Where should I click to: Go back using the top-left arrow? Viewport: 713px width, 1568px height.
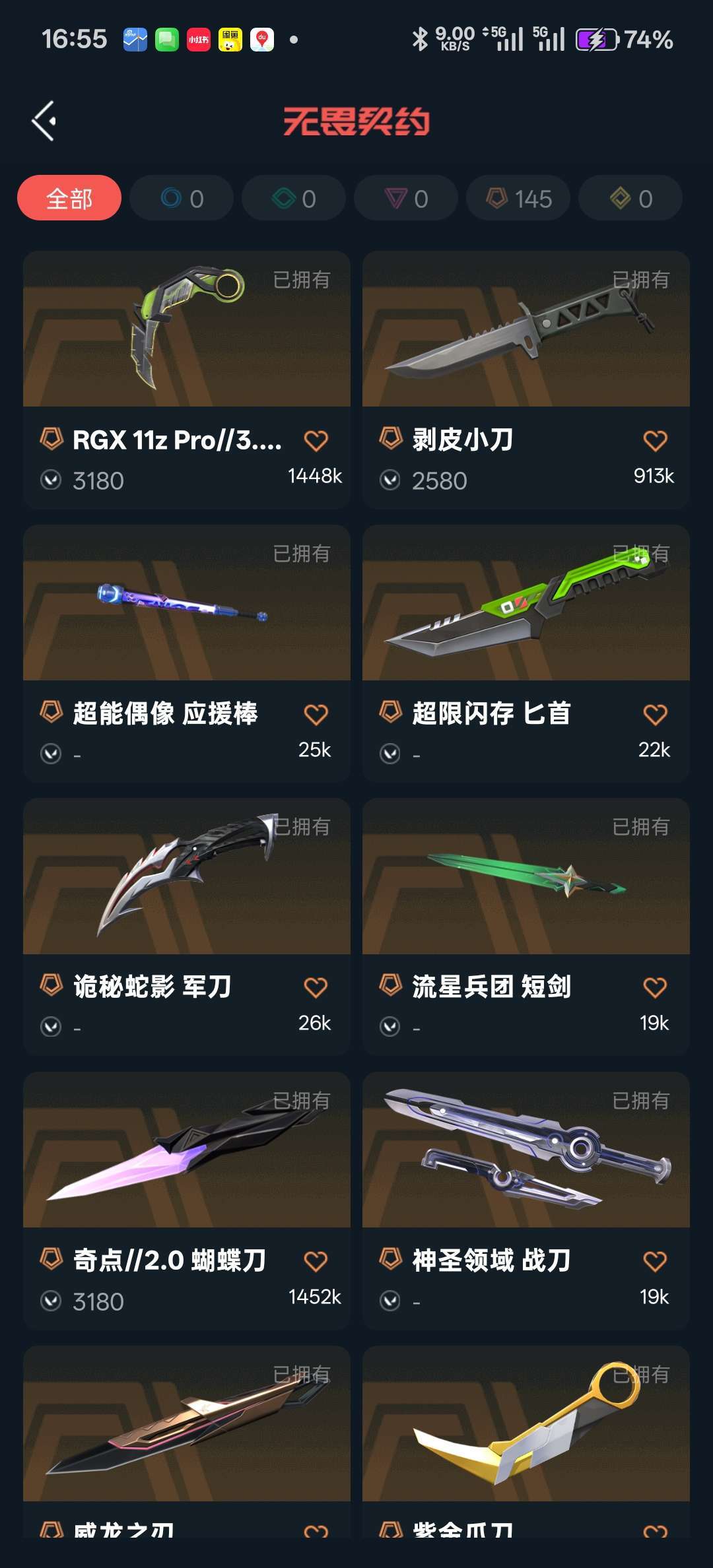[x=44, y=121]
